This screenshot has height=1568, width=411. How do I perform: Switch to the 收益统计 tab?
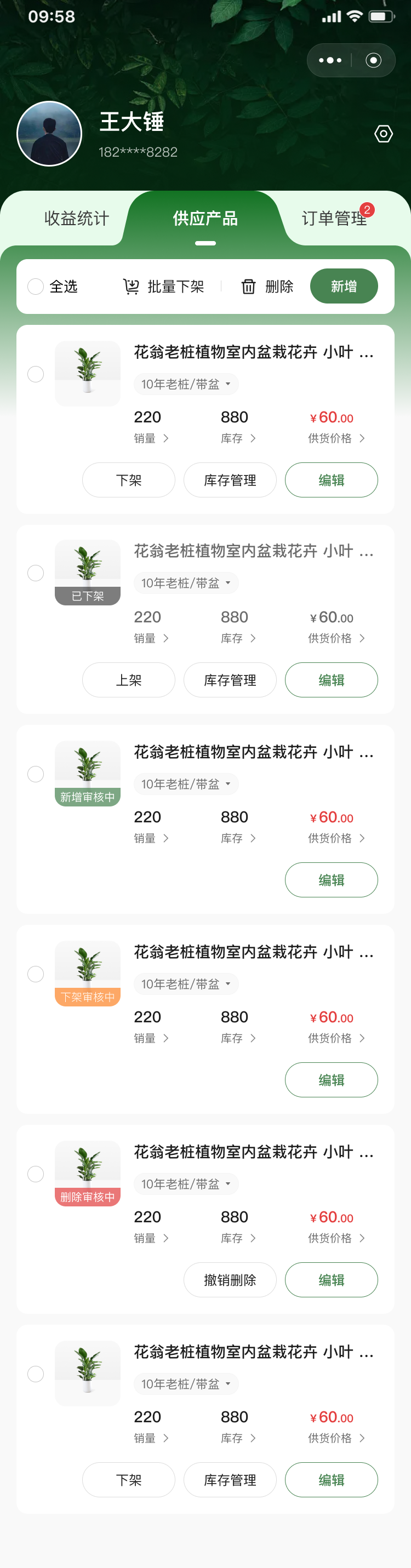76,219
